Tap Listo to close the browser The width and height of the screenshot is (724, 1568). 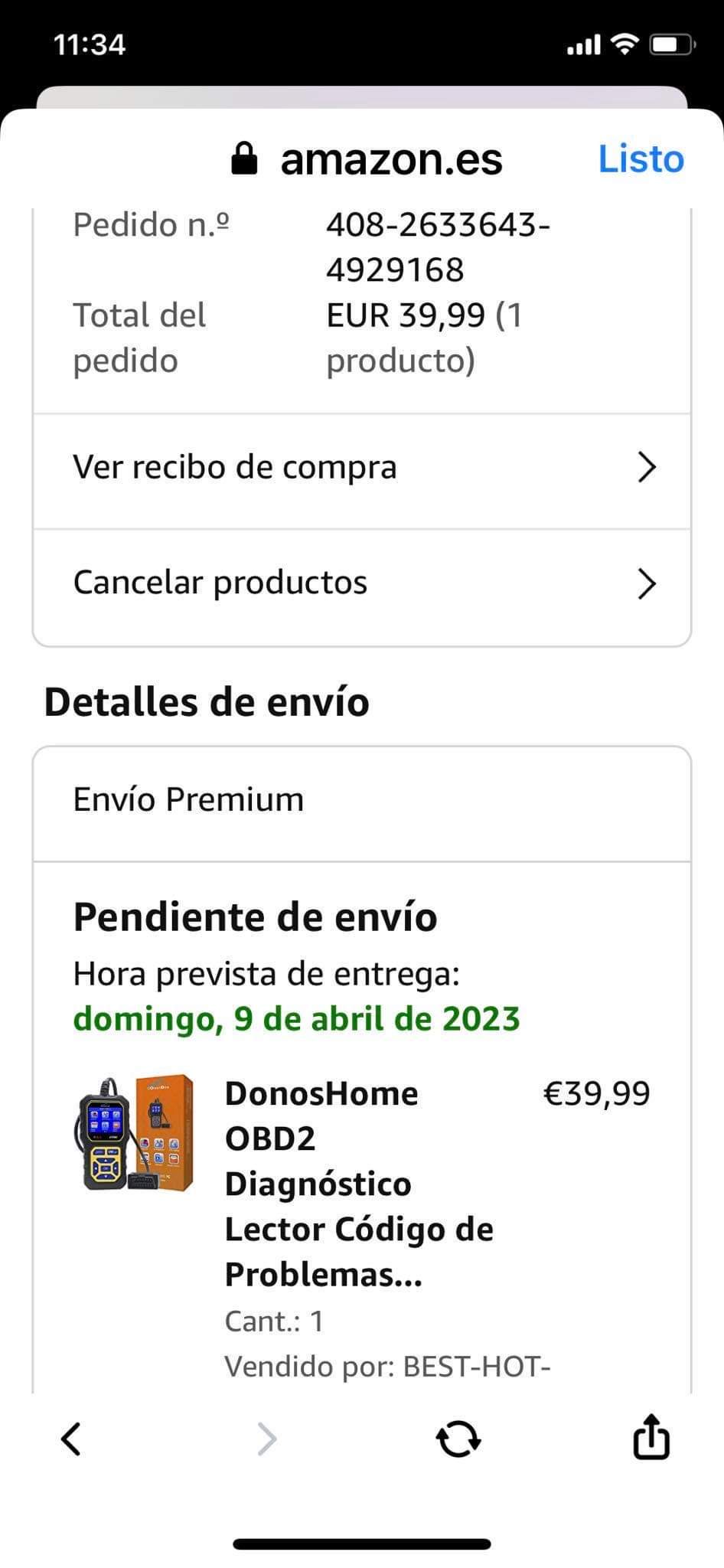641,159
